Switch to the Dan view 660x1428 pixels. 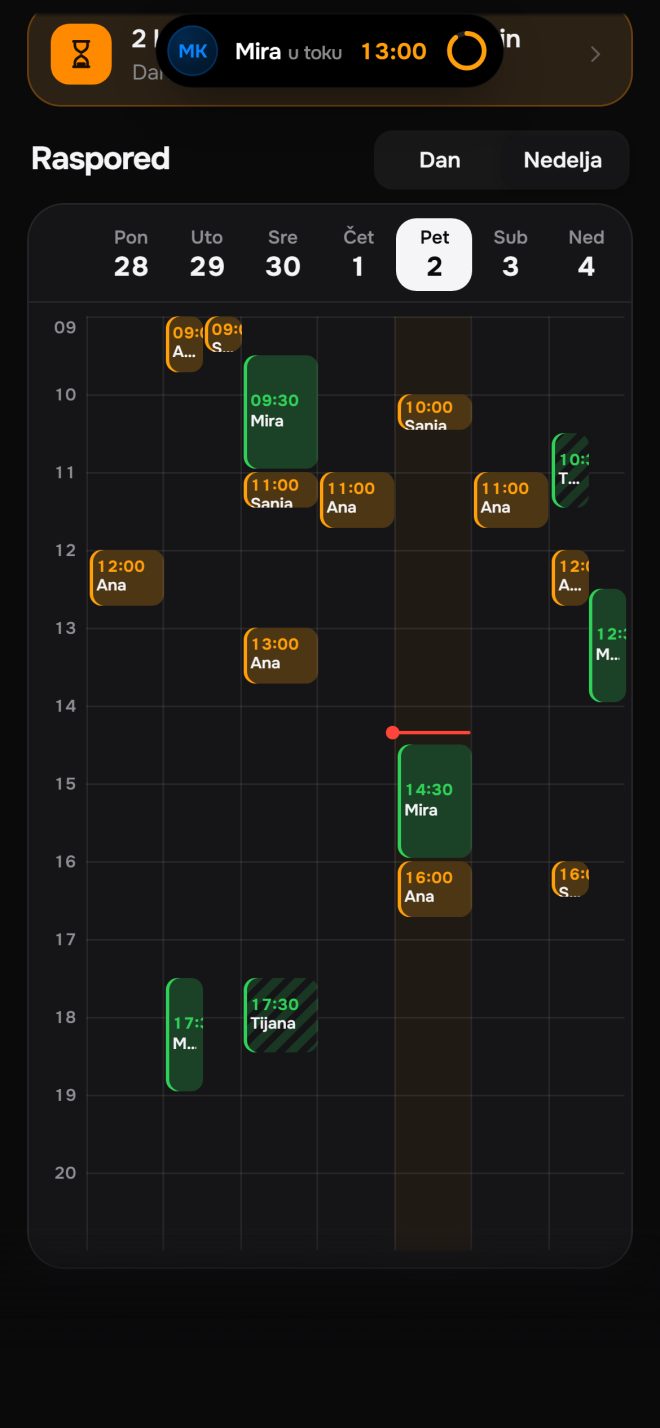439,160
